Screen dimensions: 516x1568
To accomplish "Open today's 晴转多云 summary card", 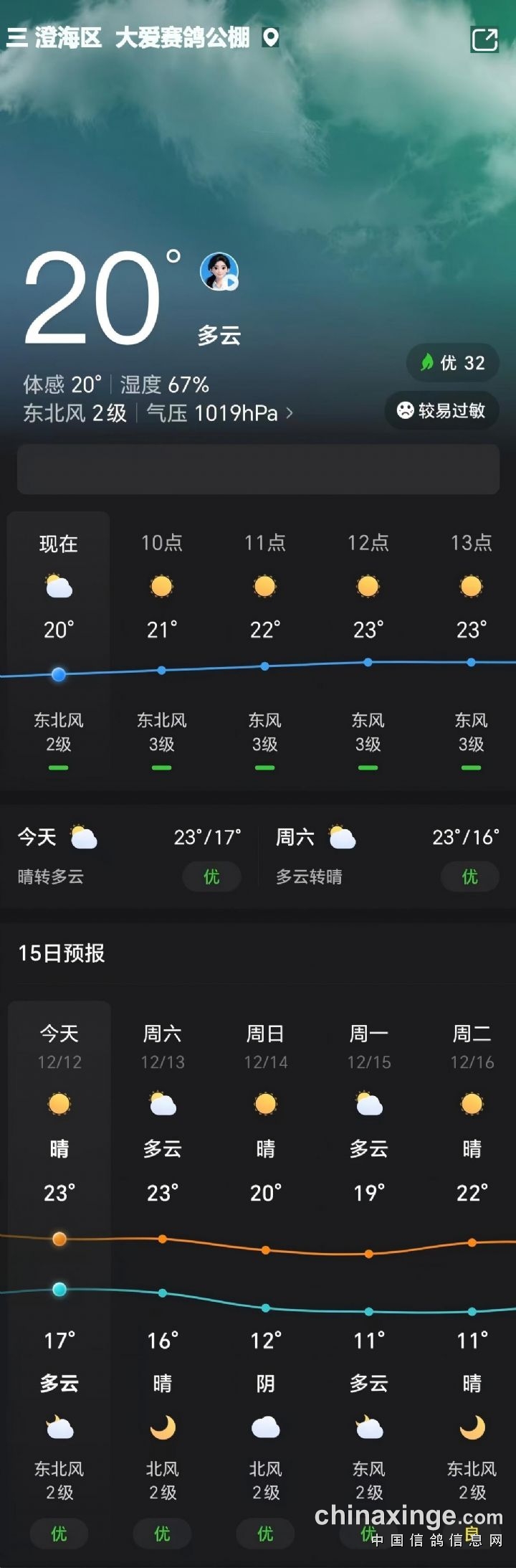I will click(129, 856).
